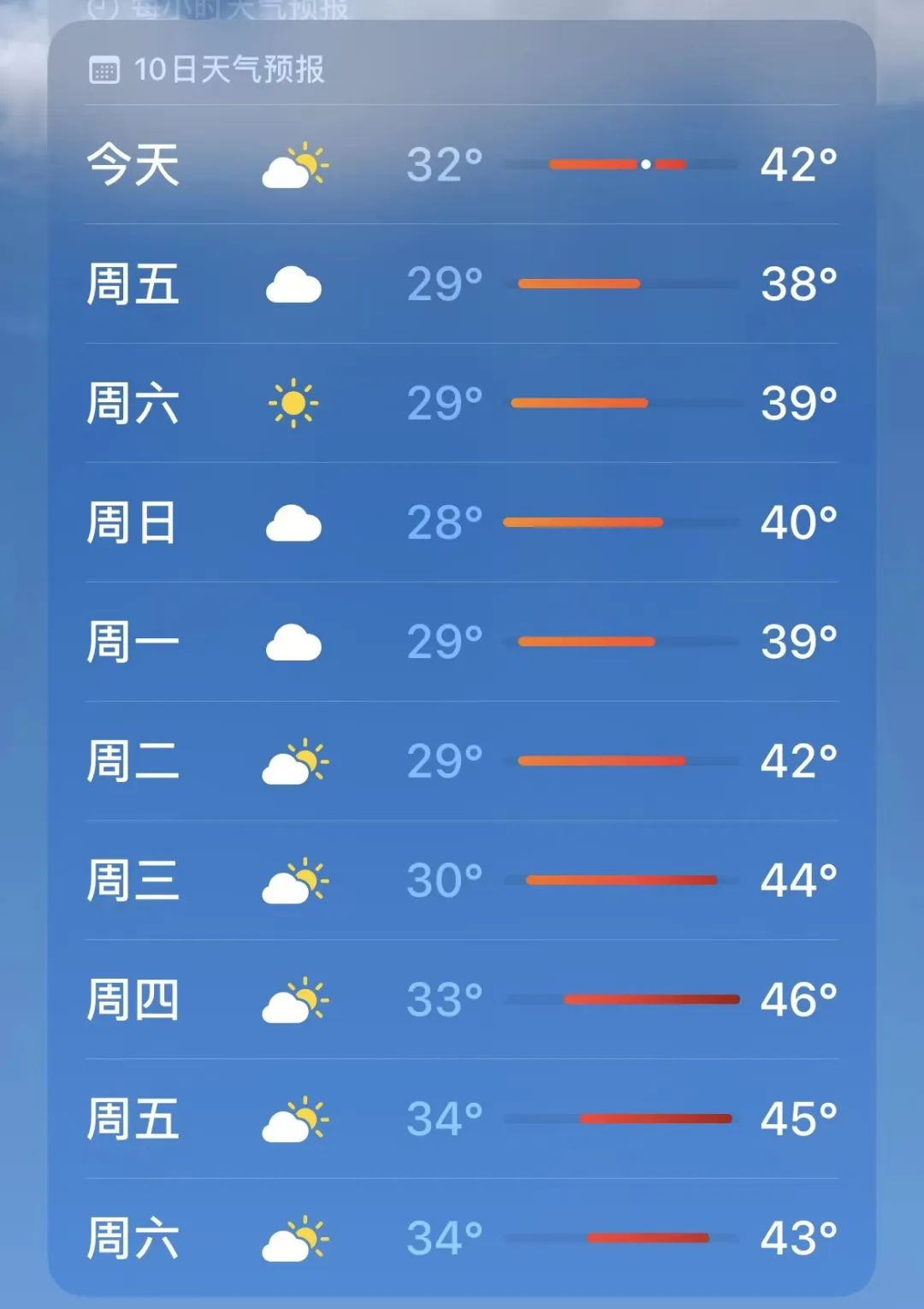Tap the high temperature 42° for 今天
This screenshot has height=1309, width=924.
pos(798,163)
